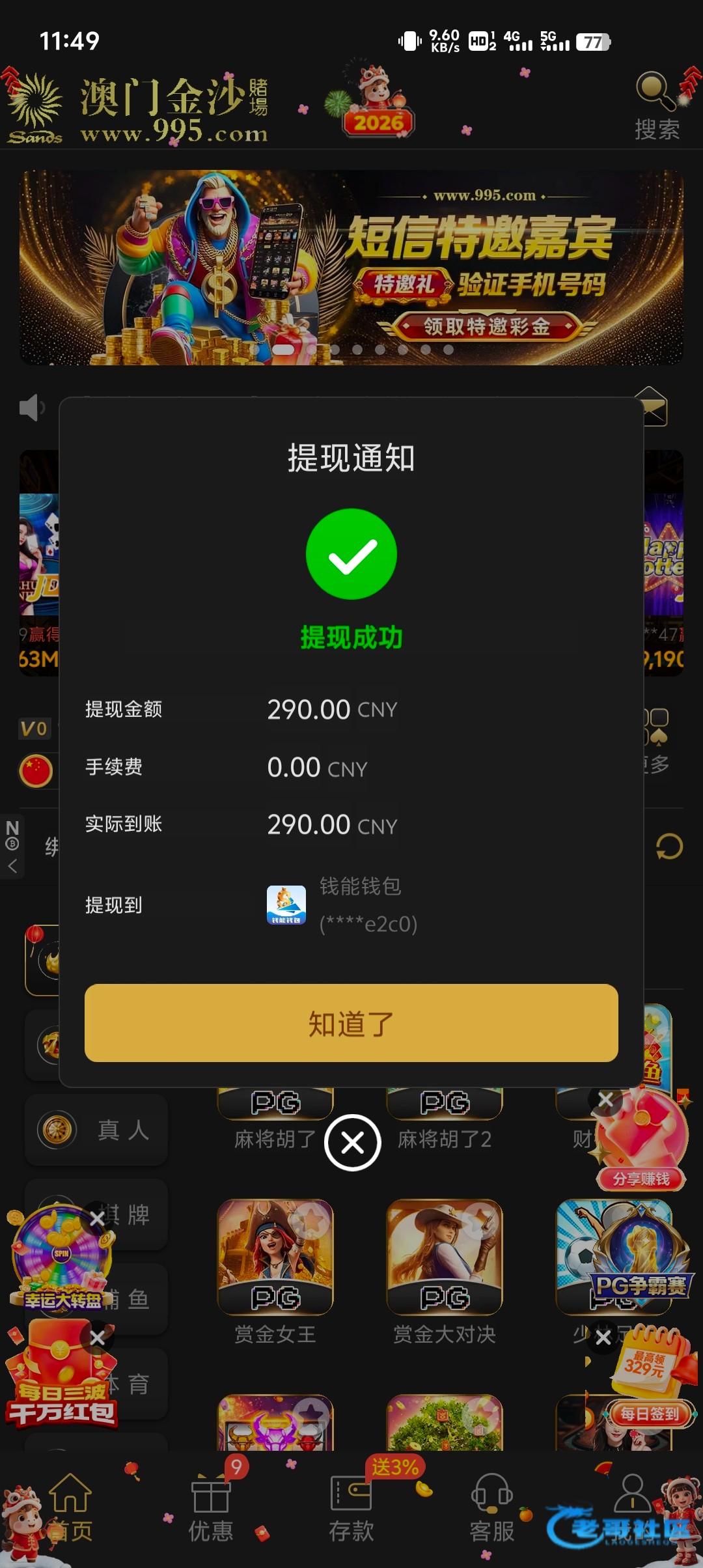Open the 短信特邀嘉宾 promo banner

[x=351, y=268]
